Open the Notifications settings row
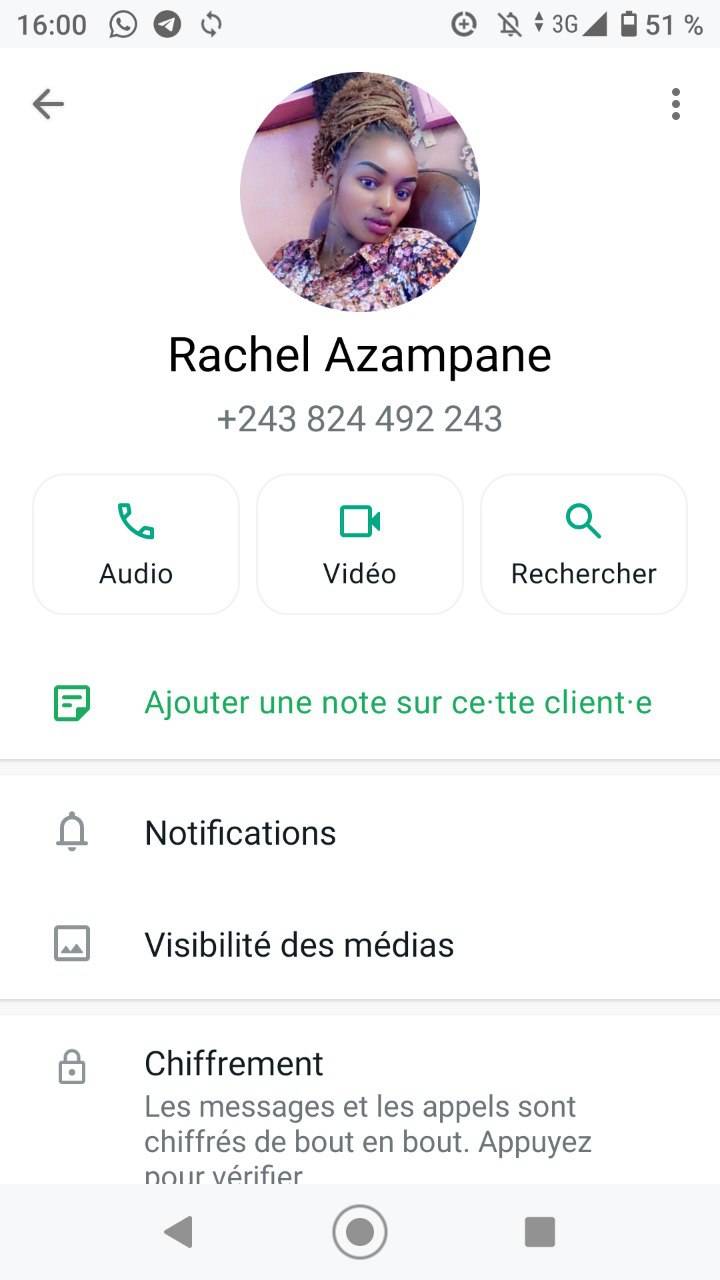Screen dimensions: 720x1280 click(x=360, y=833)
